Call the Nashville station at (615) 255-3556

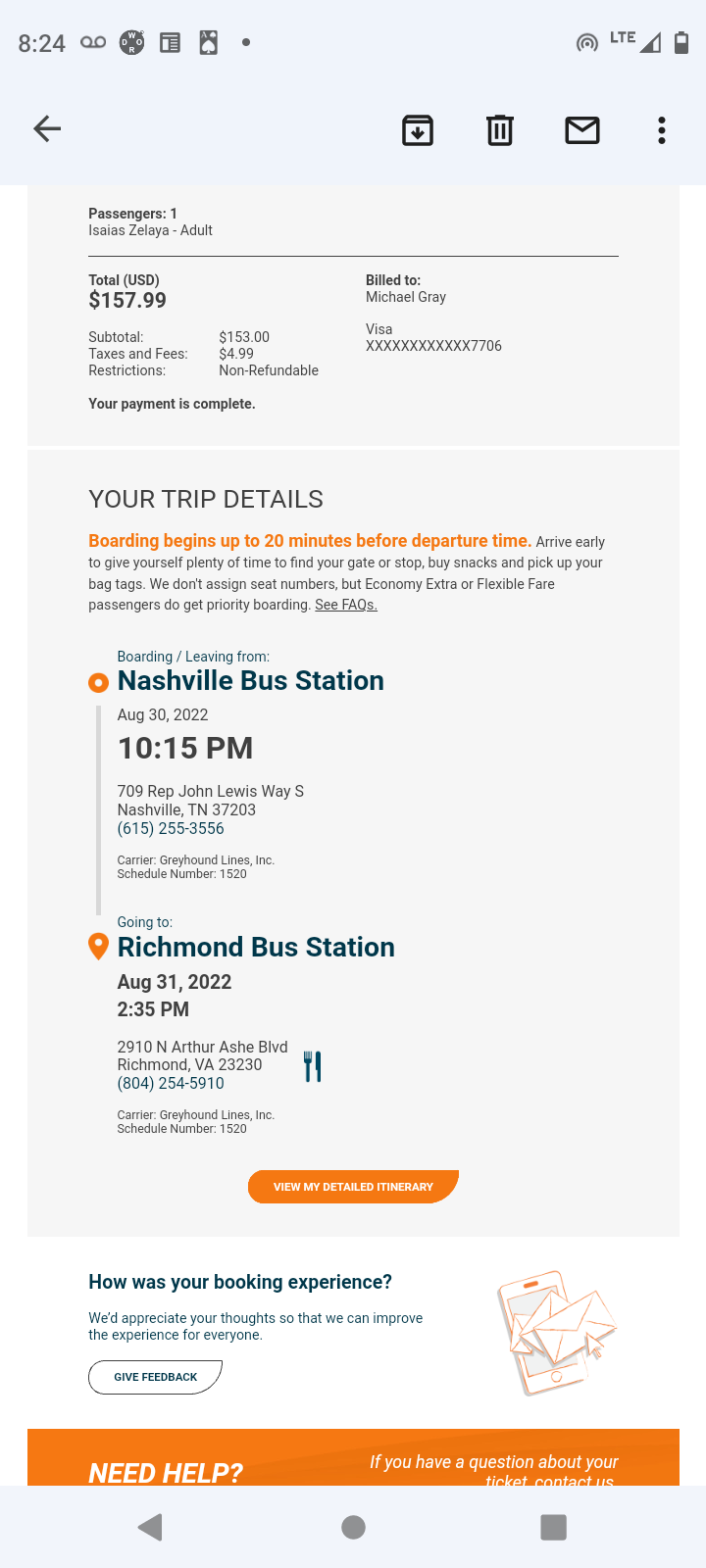(171, 828)
